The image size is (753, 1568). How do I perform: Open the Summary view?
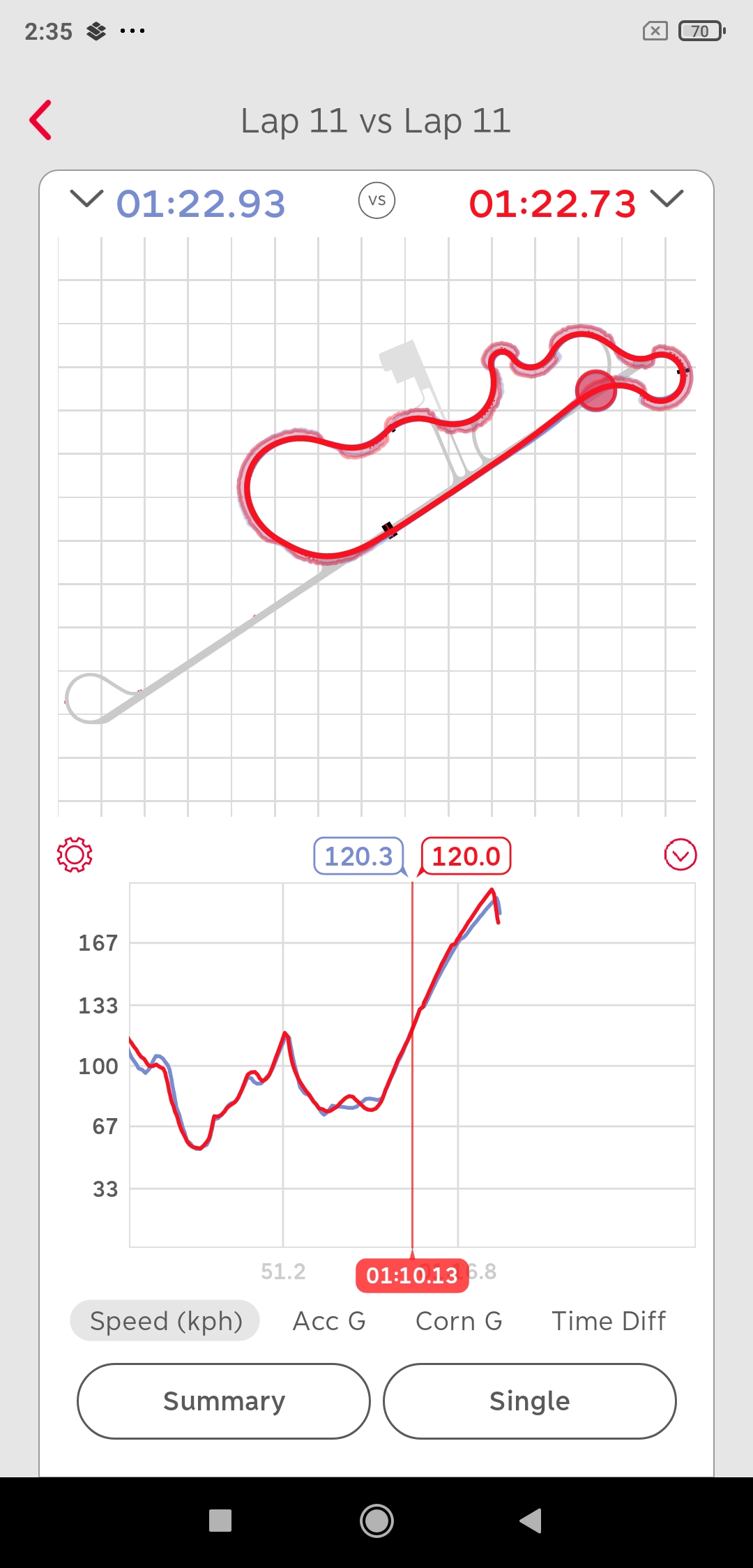(224, 1401)
